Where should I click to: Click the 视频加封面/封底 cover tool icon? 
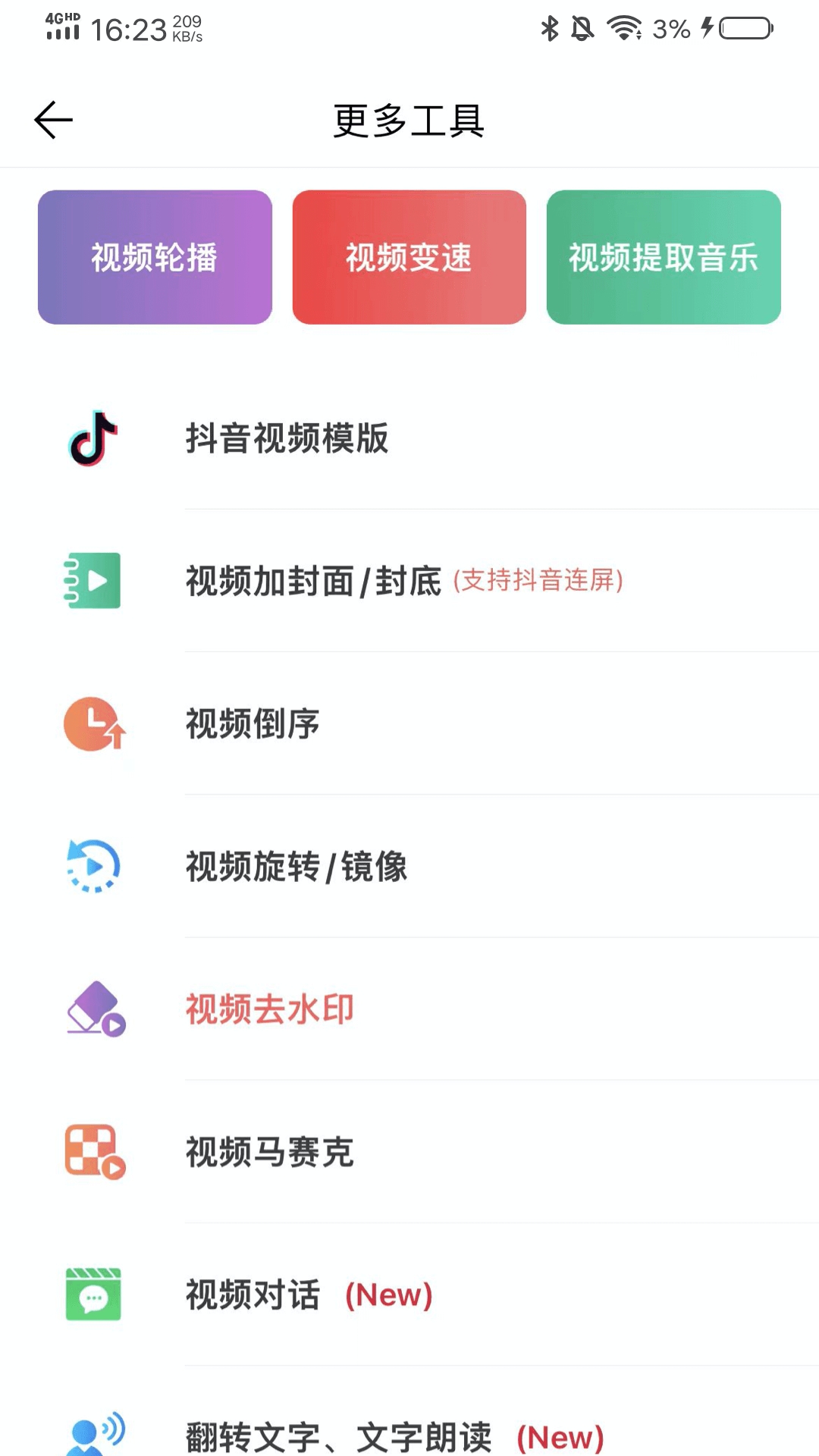click(93, 582)
